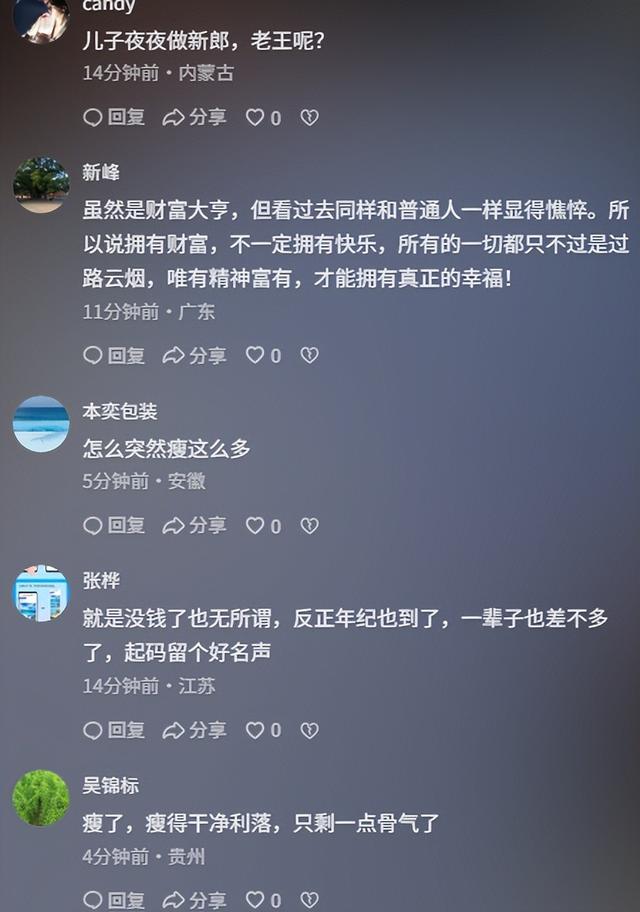This screenshot has width=640, height=912.
Task: View 本奕包装's profile picture
Action: coord(41,424)
